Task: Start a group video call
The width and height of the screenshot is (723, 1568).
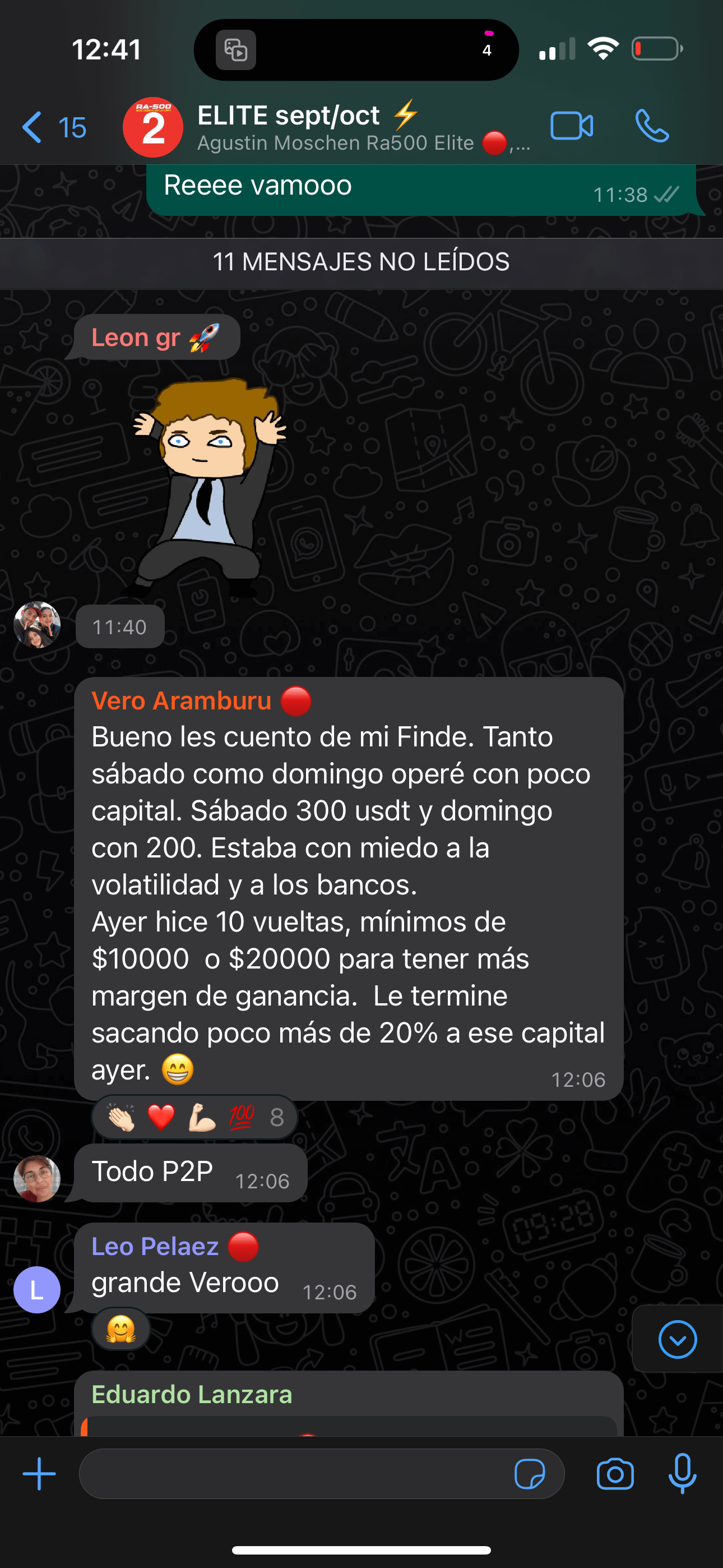Action: point(572,127)
